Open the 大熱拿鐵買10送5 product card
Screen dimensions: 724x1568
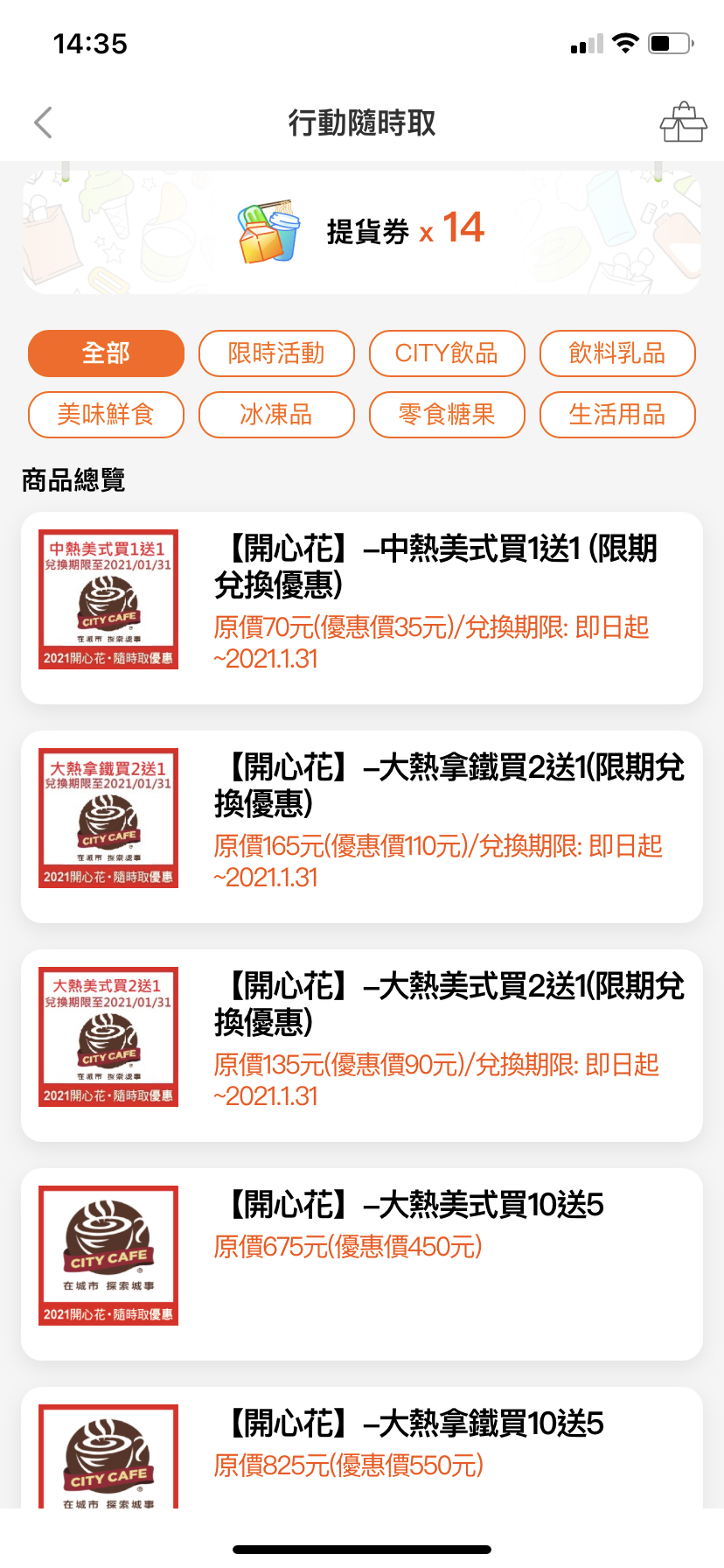tap(362, 1448)
